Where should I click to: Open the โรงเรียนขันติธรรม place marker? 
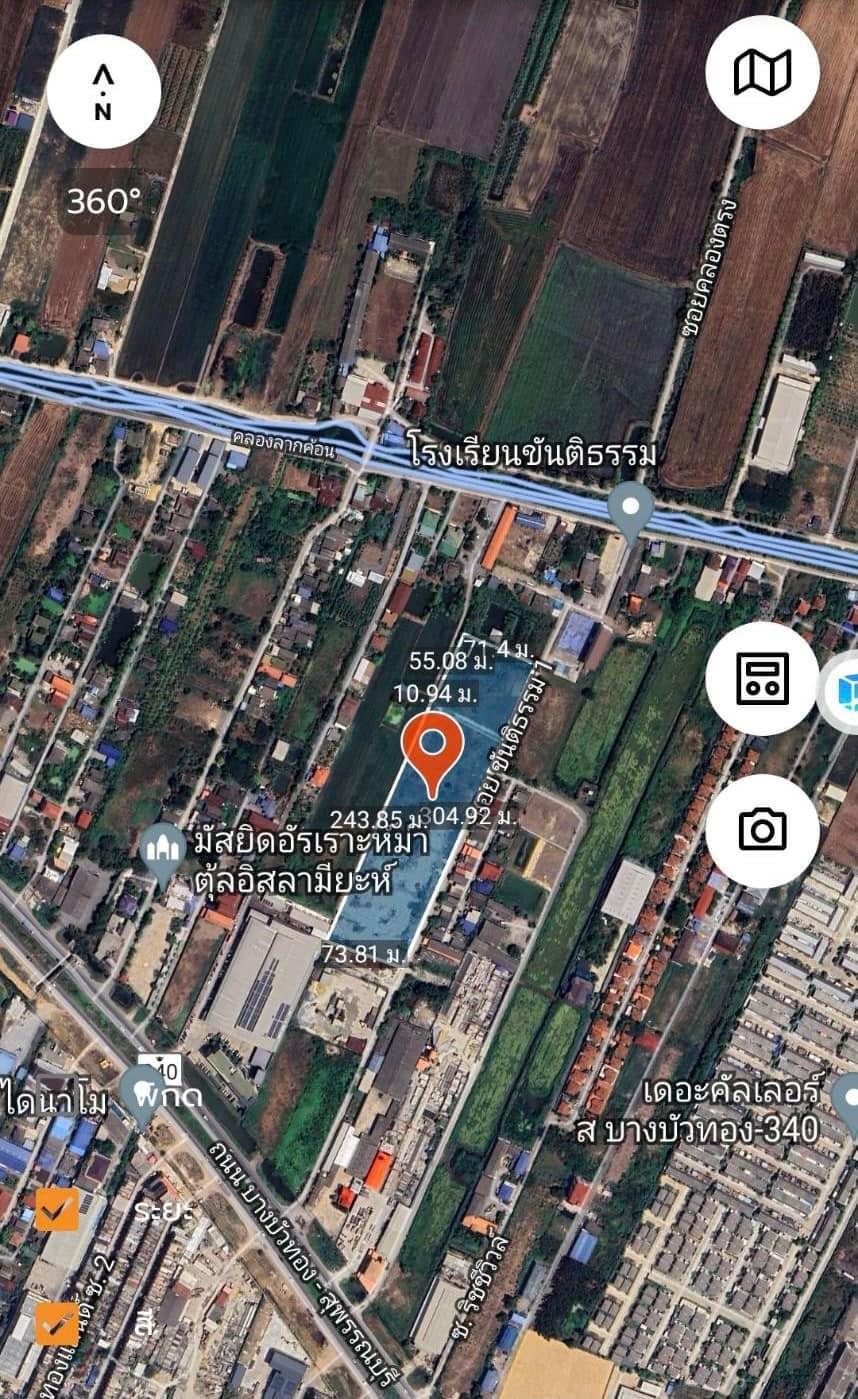tap(632, 513)
